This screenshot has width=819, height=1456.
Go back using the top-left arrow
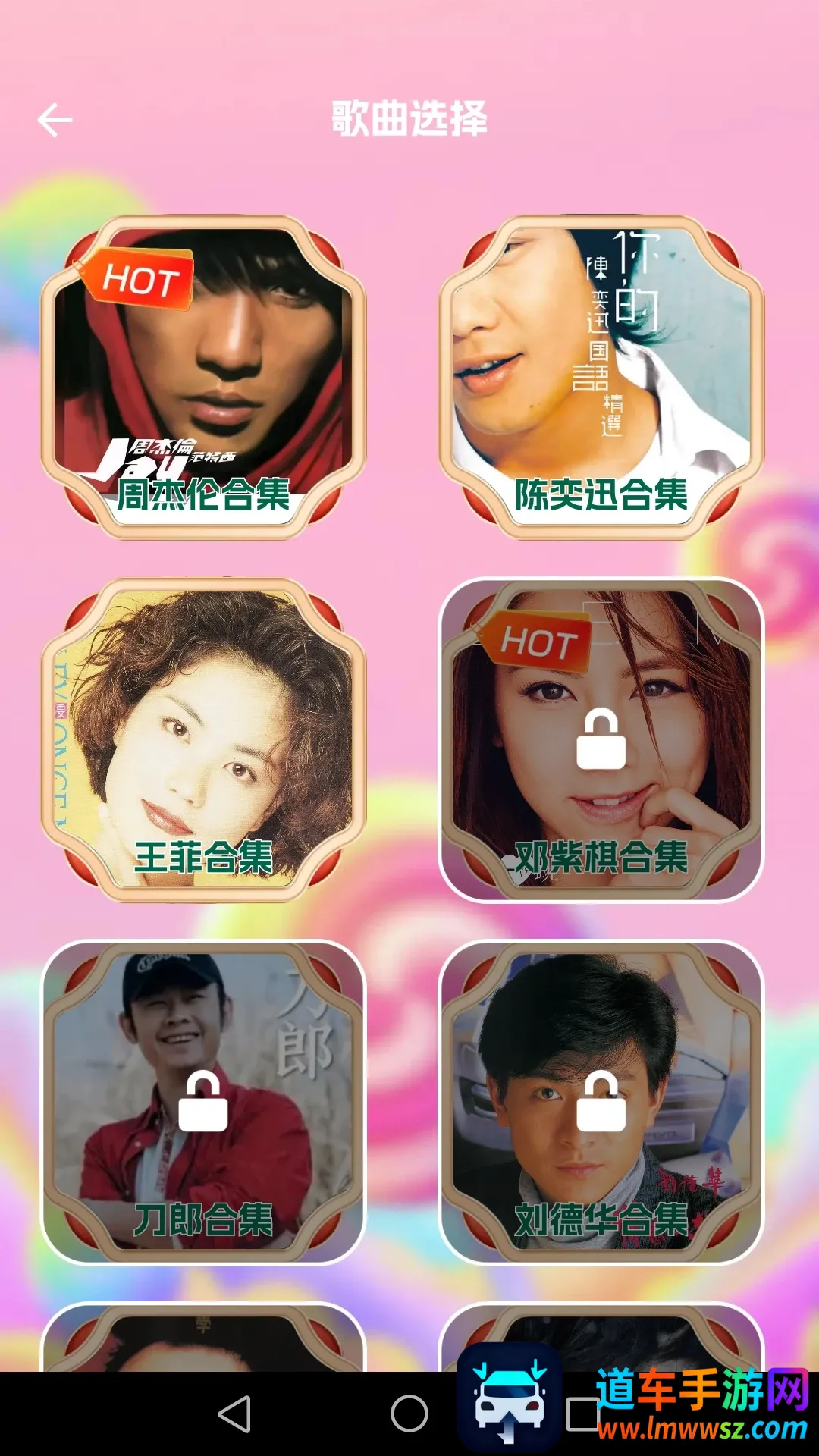pos(55,120)
